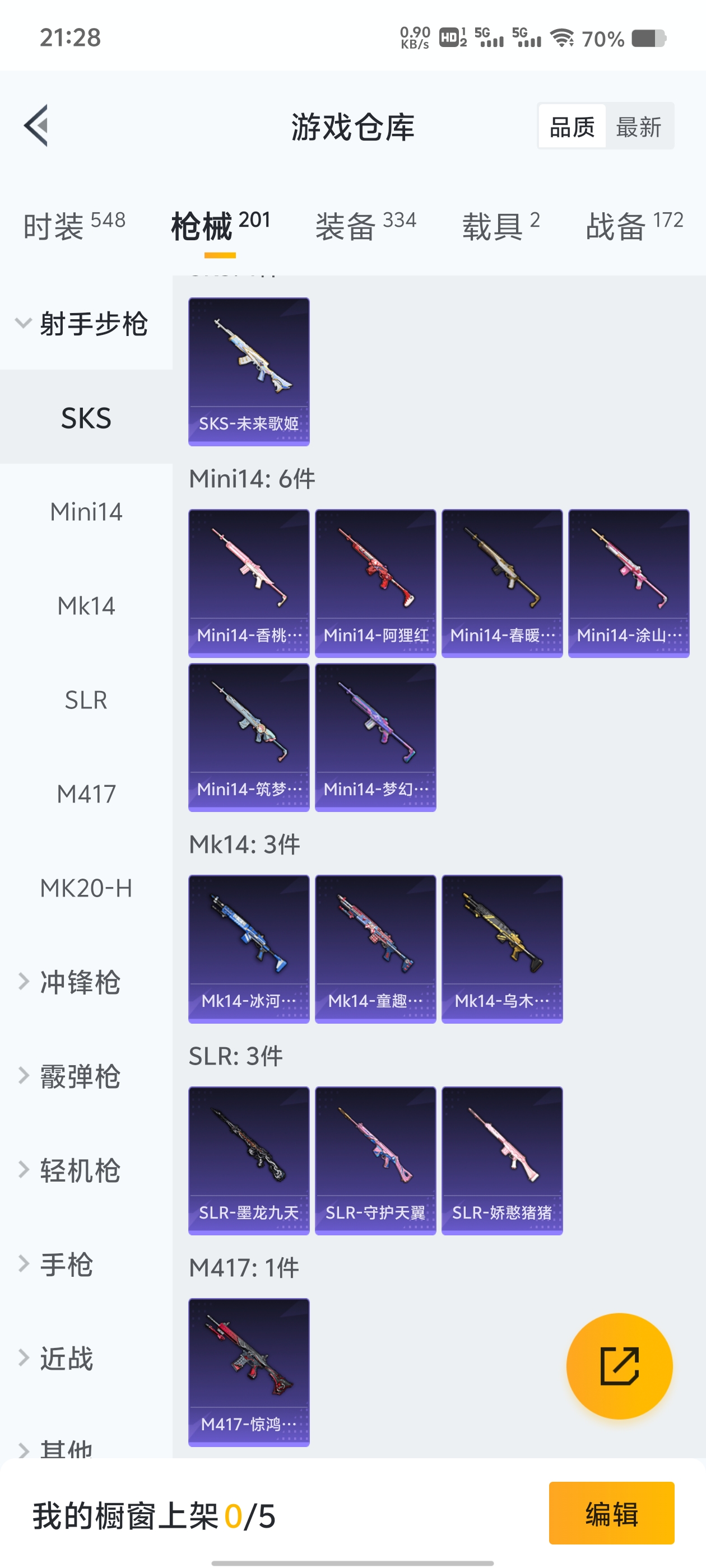Open the 载具 tab
The width and height of the screenshot is (706, 1568).
coord(501,226)
